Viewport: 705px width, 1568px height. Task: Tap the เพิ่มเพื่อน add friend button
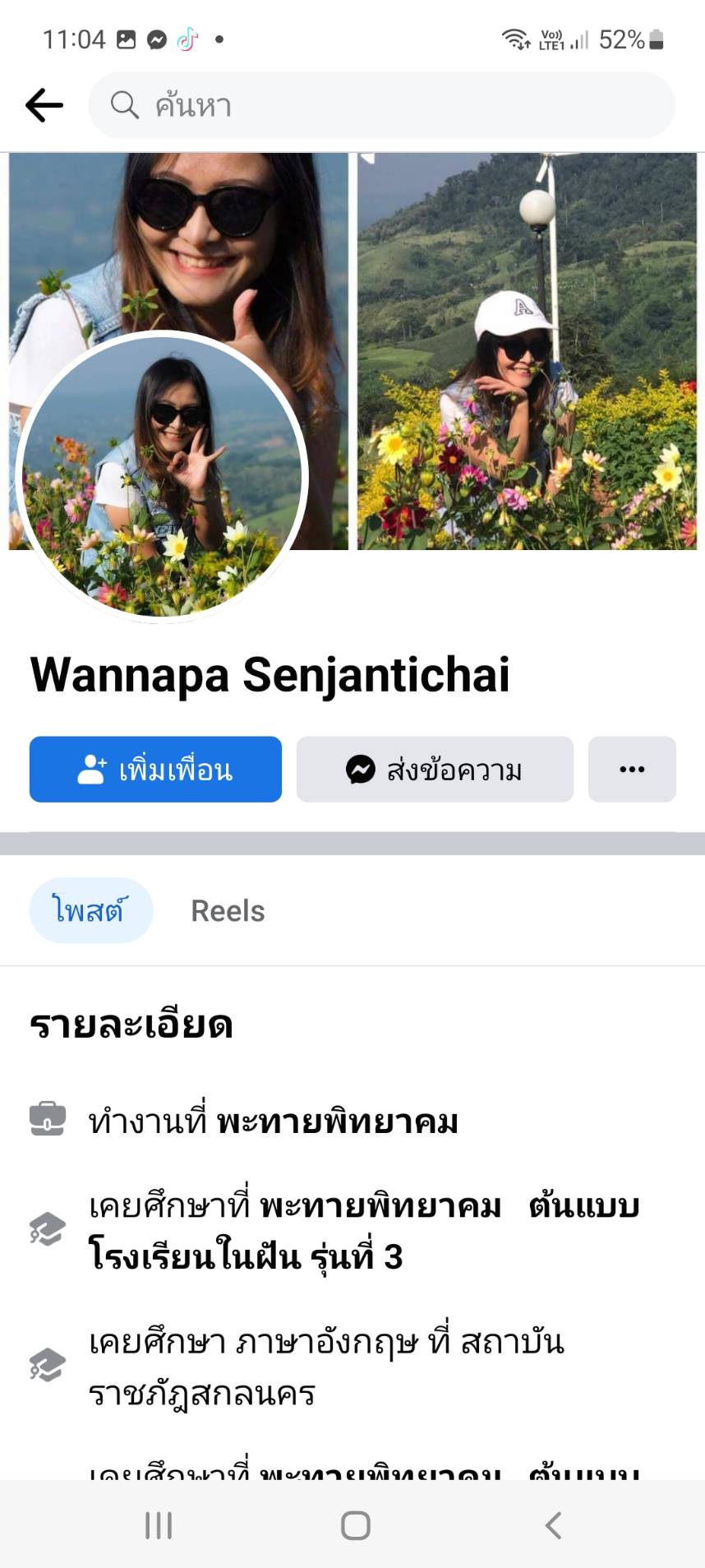155,770
